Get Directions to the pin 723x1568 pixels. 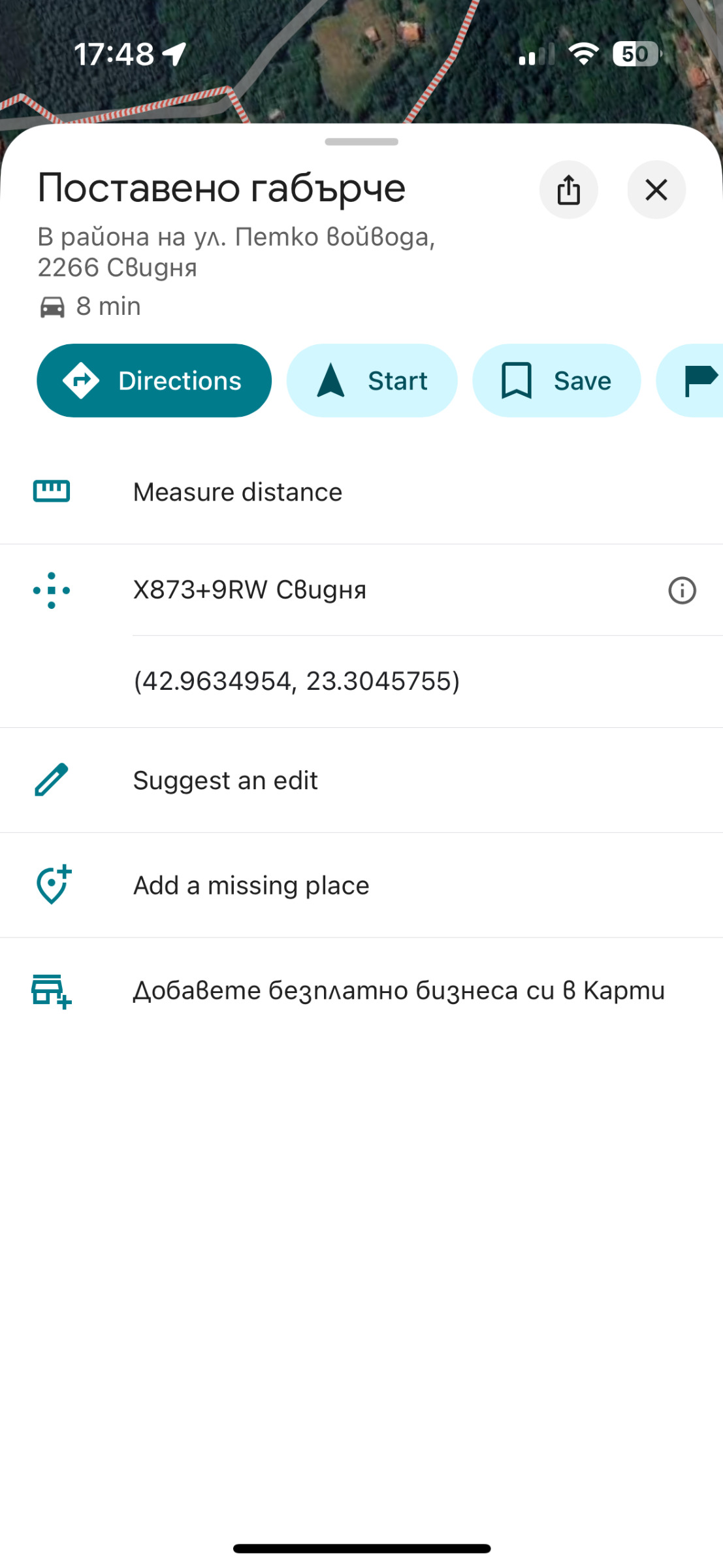coord(154,381)
